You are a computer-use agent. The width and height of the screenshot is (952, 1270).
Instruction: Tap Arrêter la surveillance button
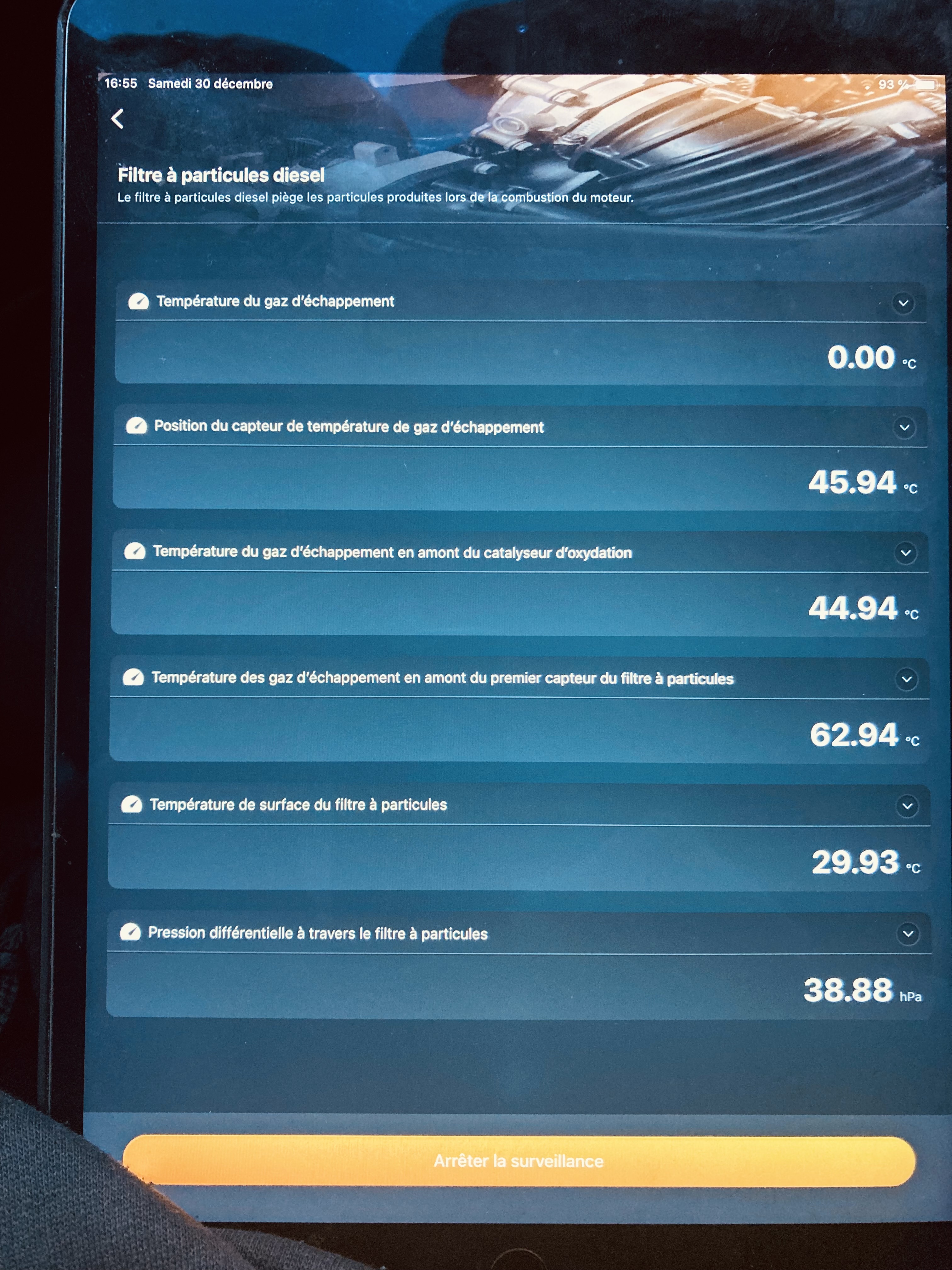(518, 1160)
